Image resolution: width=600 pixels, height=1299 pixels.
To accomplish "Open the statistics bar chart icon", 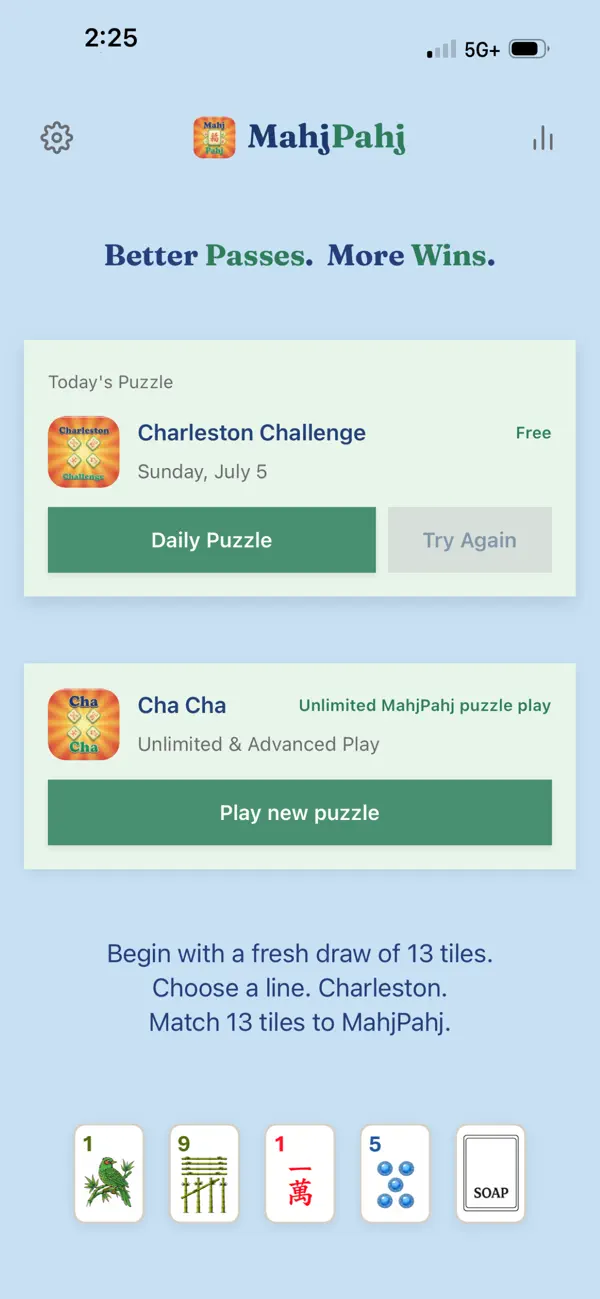I will 543,138.
